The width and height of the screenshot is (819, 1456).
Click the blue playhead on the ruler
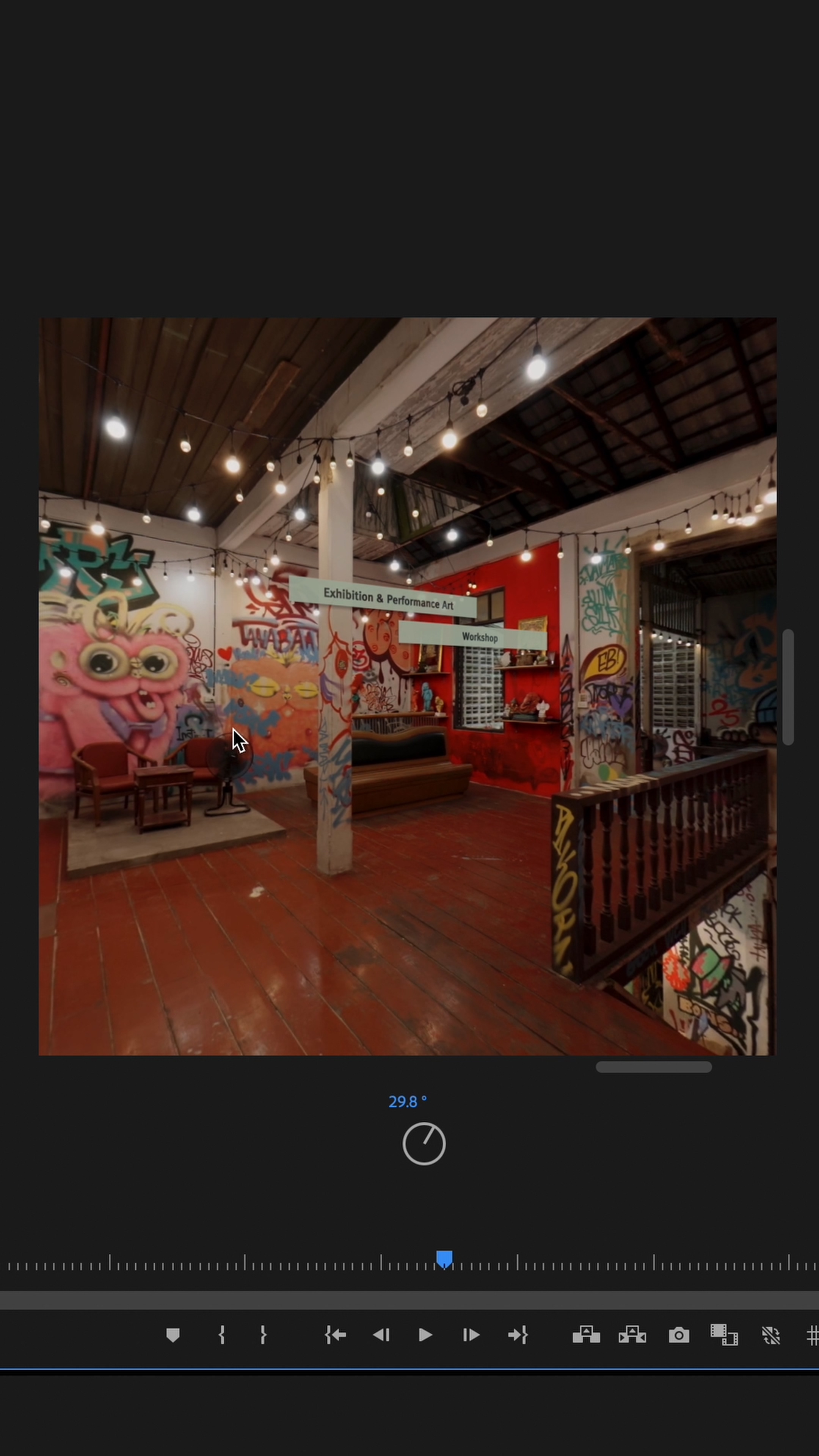[444, 1258]
